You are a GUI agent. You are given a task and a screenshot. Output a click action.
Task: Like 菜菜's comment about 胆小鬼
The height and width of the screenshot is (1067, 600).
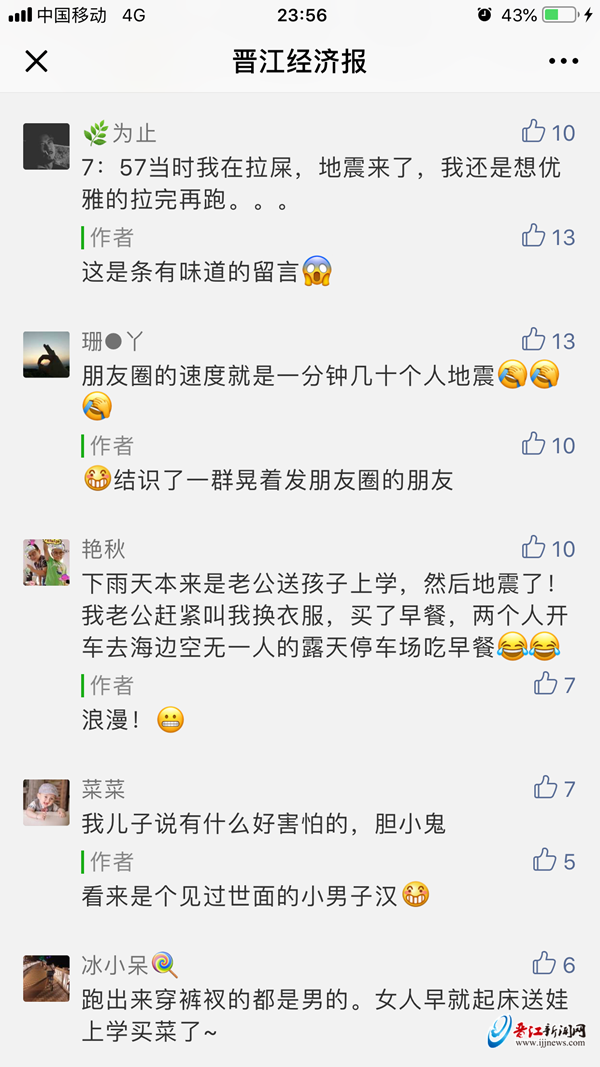(x=546, y=788)
